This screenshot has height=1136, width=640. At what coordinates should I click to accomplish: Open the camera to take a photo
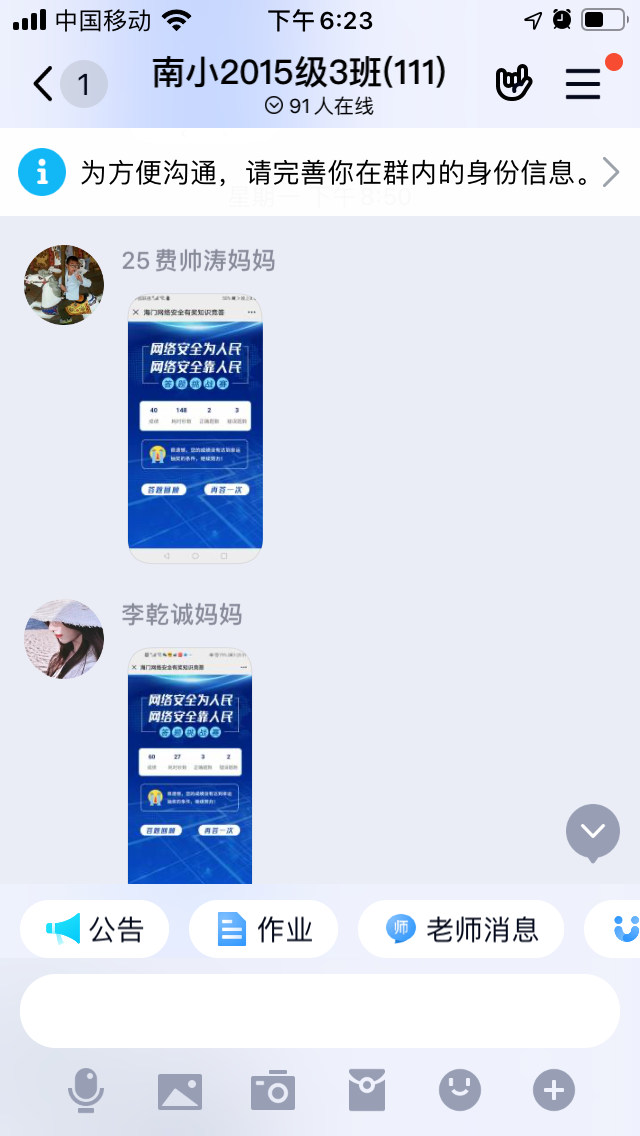(x=273, y=1090)
